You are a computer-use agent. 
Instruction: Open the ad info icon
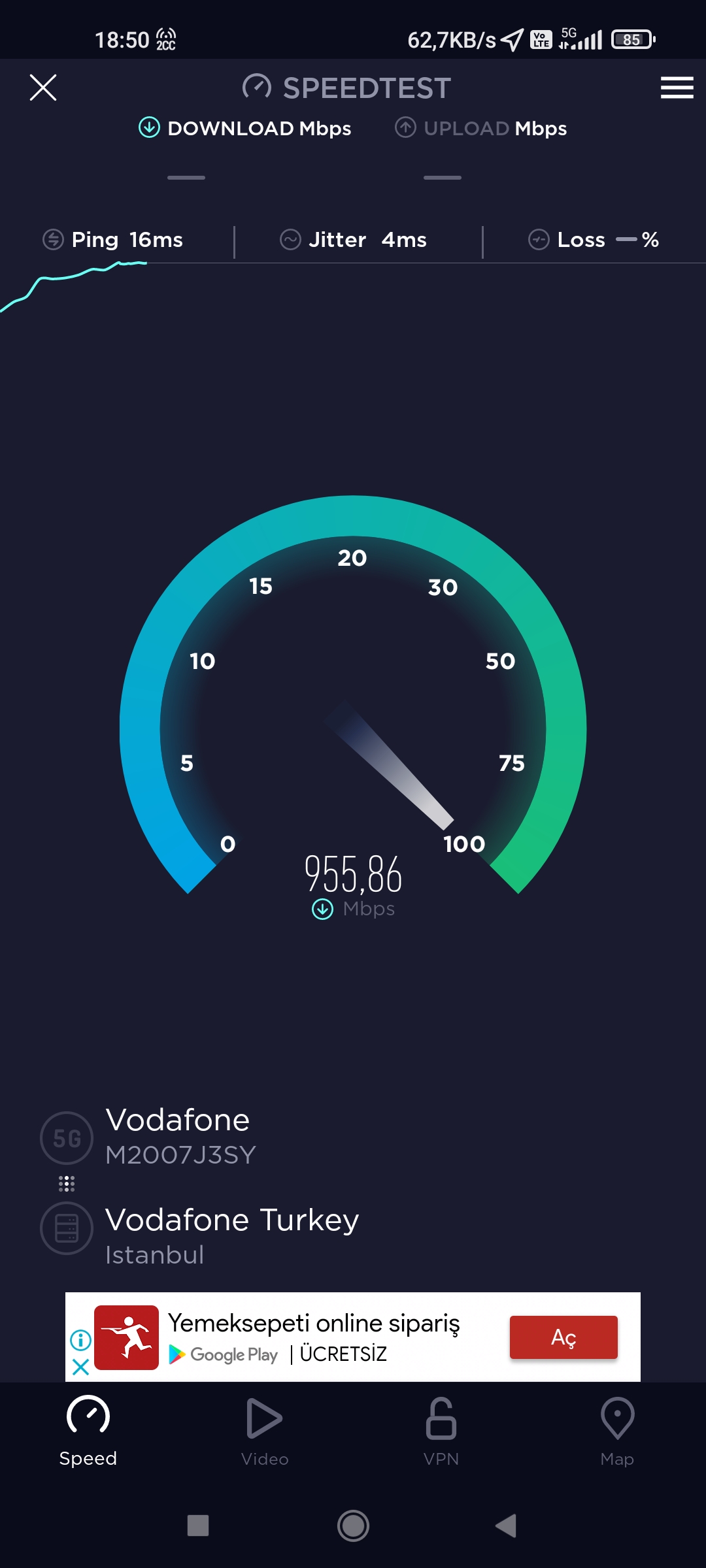(80, 1340)
